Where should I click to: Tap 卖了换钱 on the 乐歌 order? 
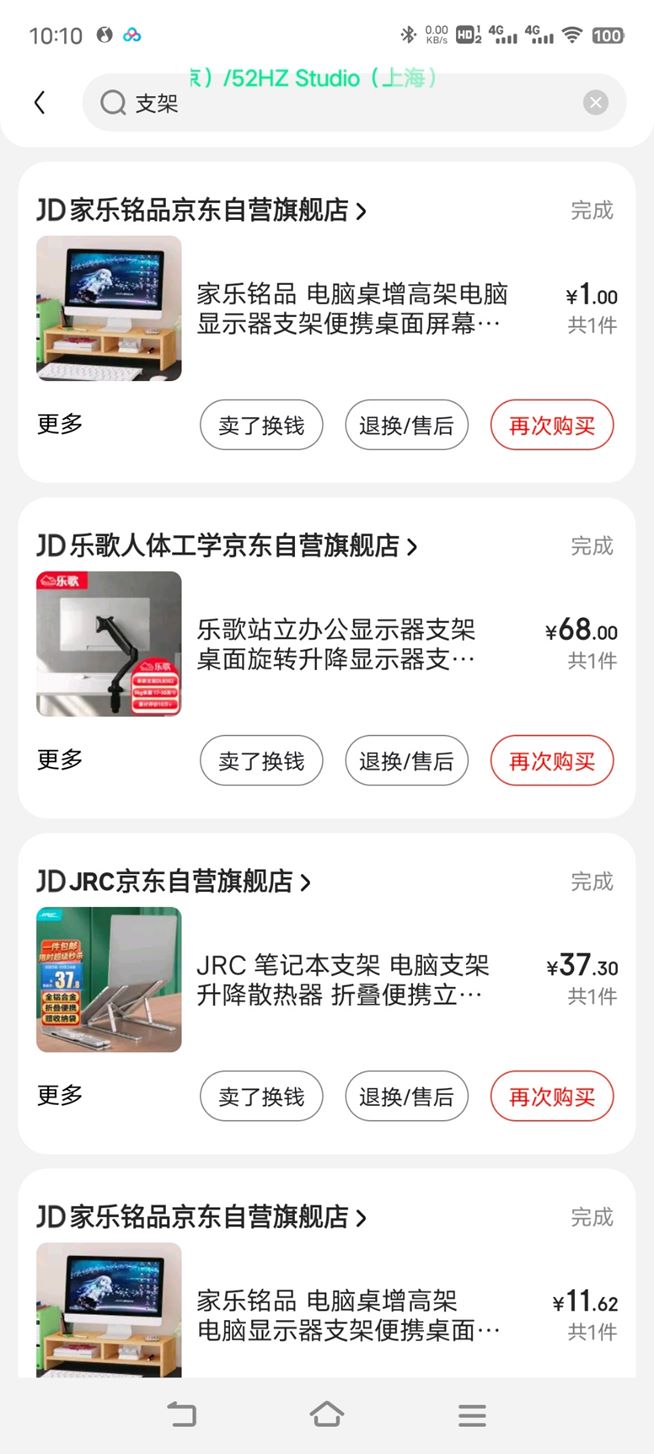(x=261, y=762)
